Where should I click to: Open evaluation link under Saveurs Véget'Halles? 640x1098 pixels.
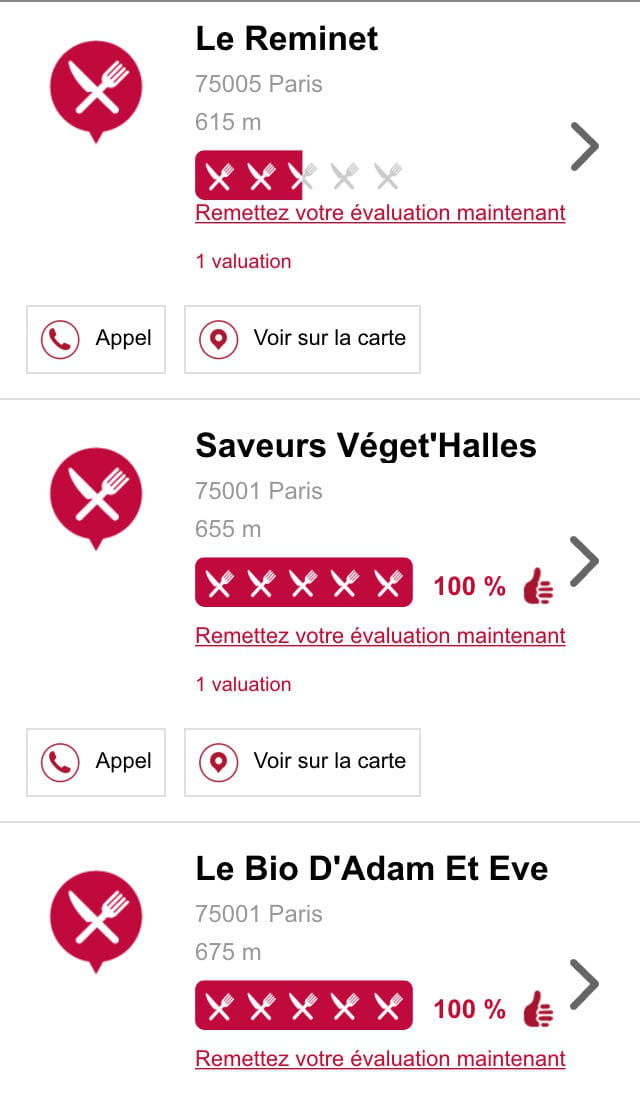380,636
